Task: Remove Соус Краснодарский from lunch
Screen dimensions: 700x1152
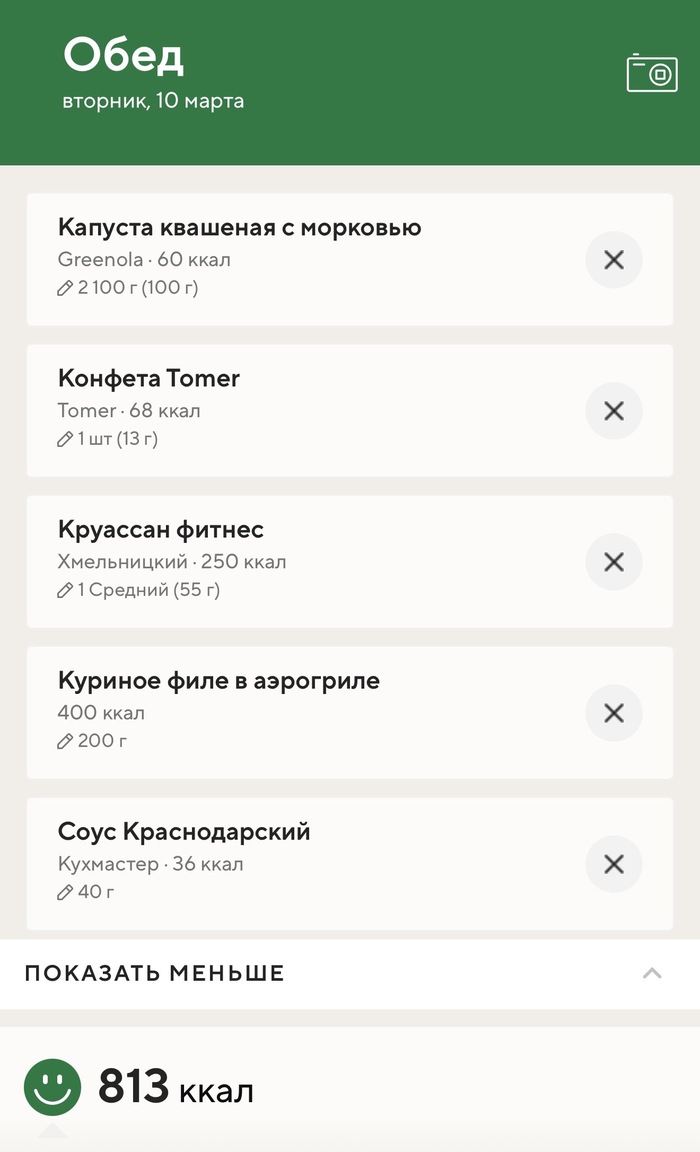Action: (x=613, y=864)
